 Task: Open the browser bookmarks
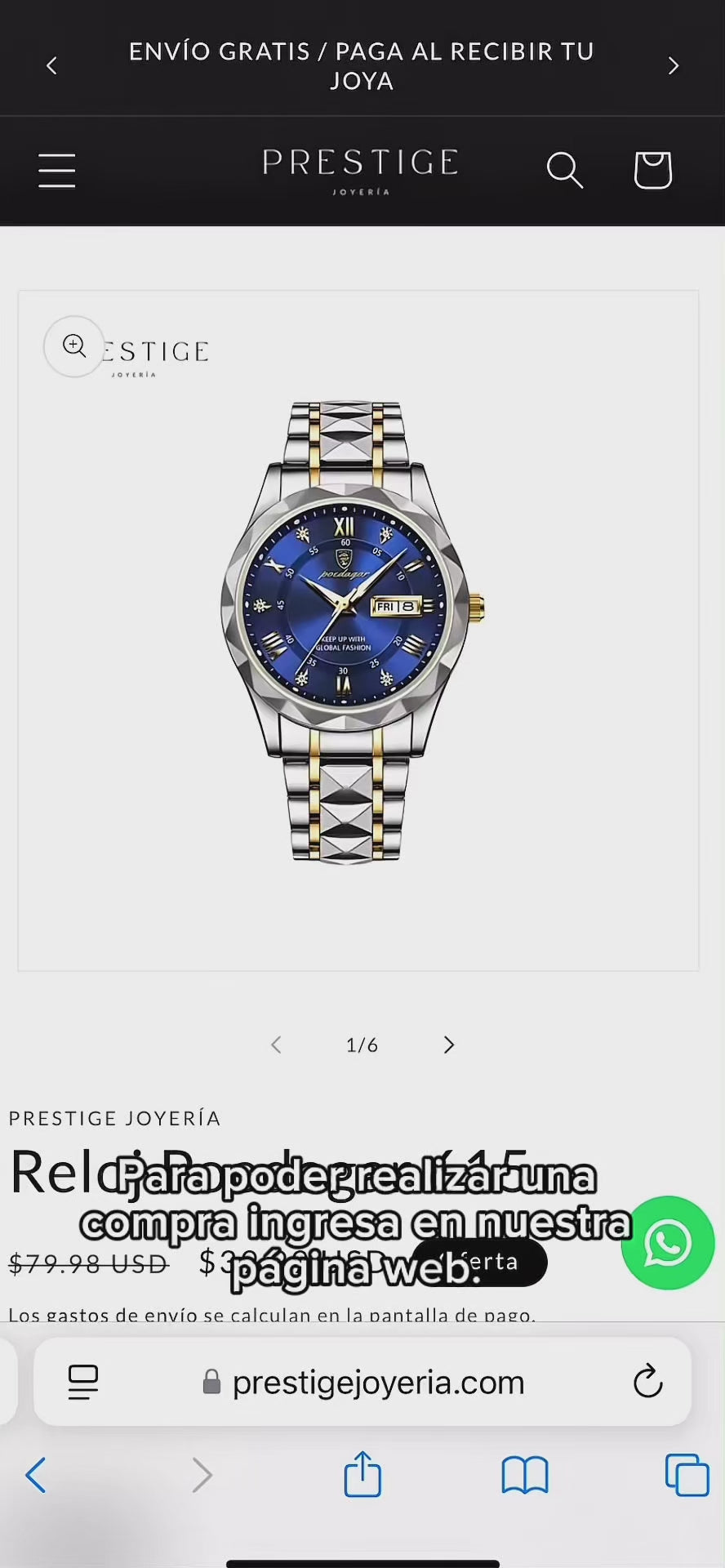coord(525,1476)
